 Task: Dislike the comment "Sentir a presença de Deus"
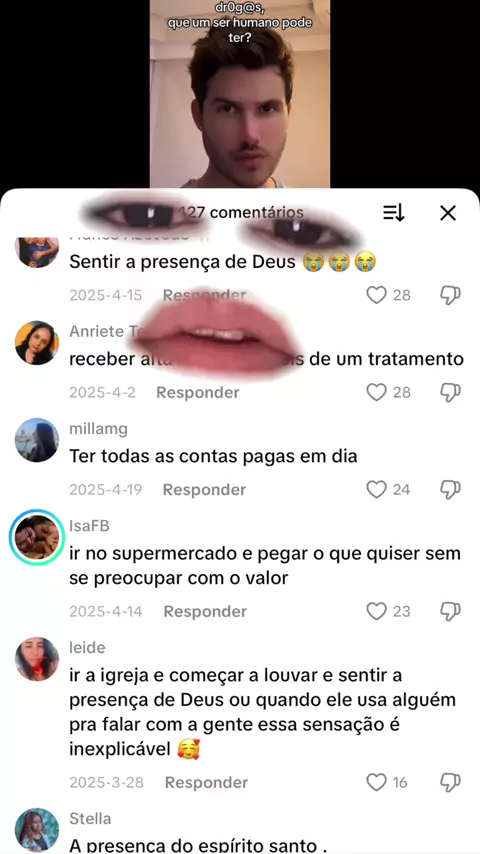click(x=450, y=295)
